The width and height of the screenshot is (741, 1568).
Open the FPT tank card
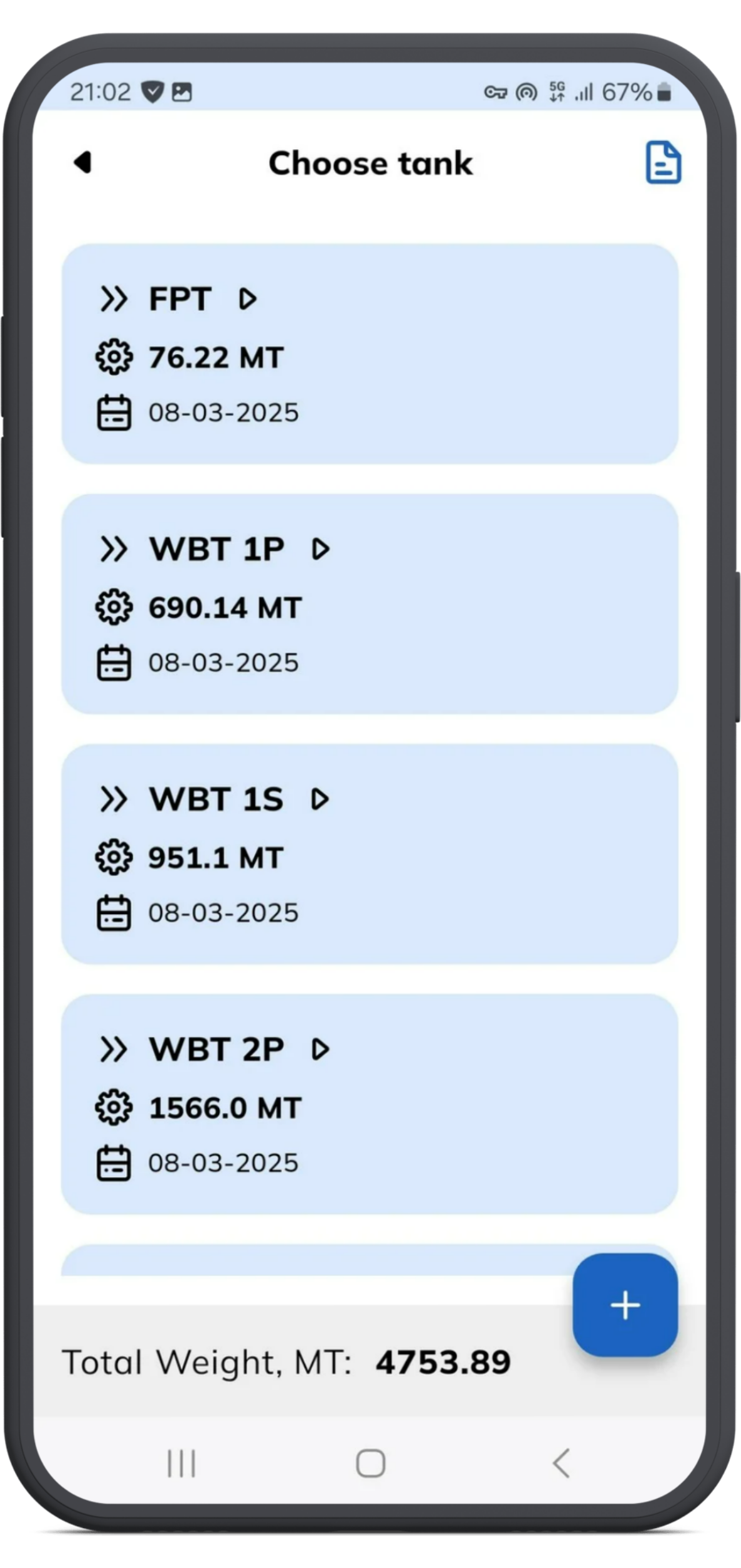[370, 354]
